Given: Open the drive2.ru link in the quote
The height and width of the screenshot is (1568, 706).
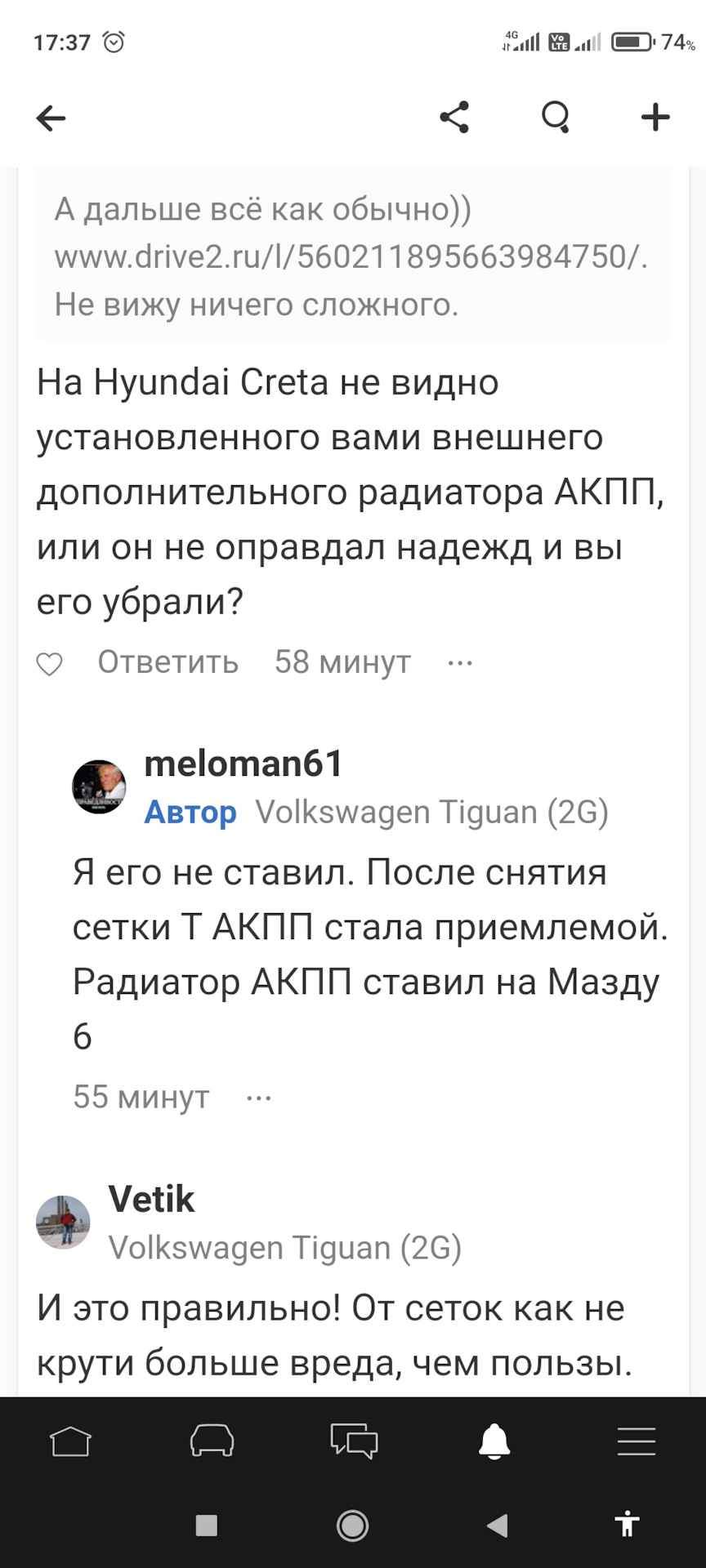Looking at the screenshot, I should (351, 257).
